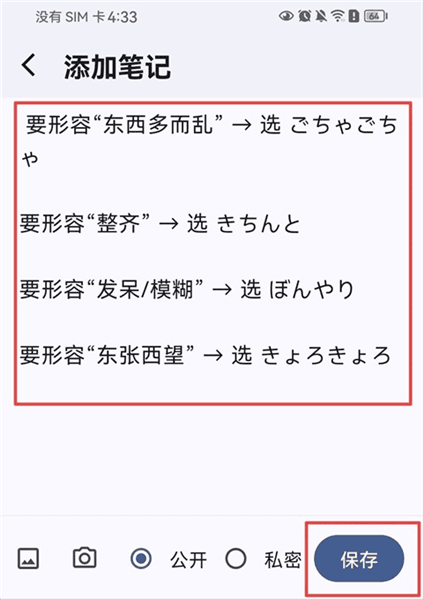This screenshot has height=600, width=423.
Task: Insert a picture from the gallery
Action: (x=28, y=559)
